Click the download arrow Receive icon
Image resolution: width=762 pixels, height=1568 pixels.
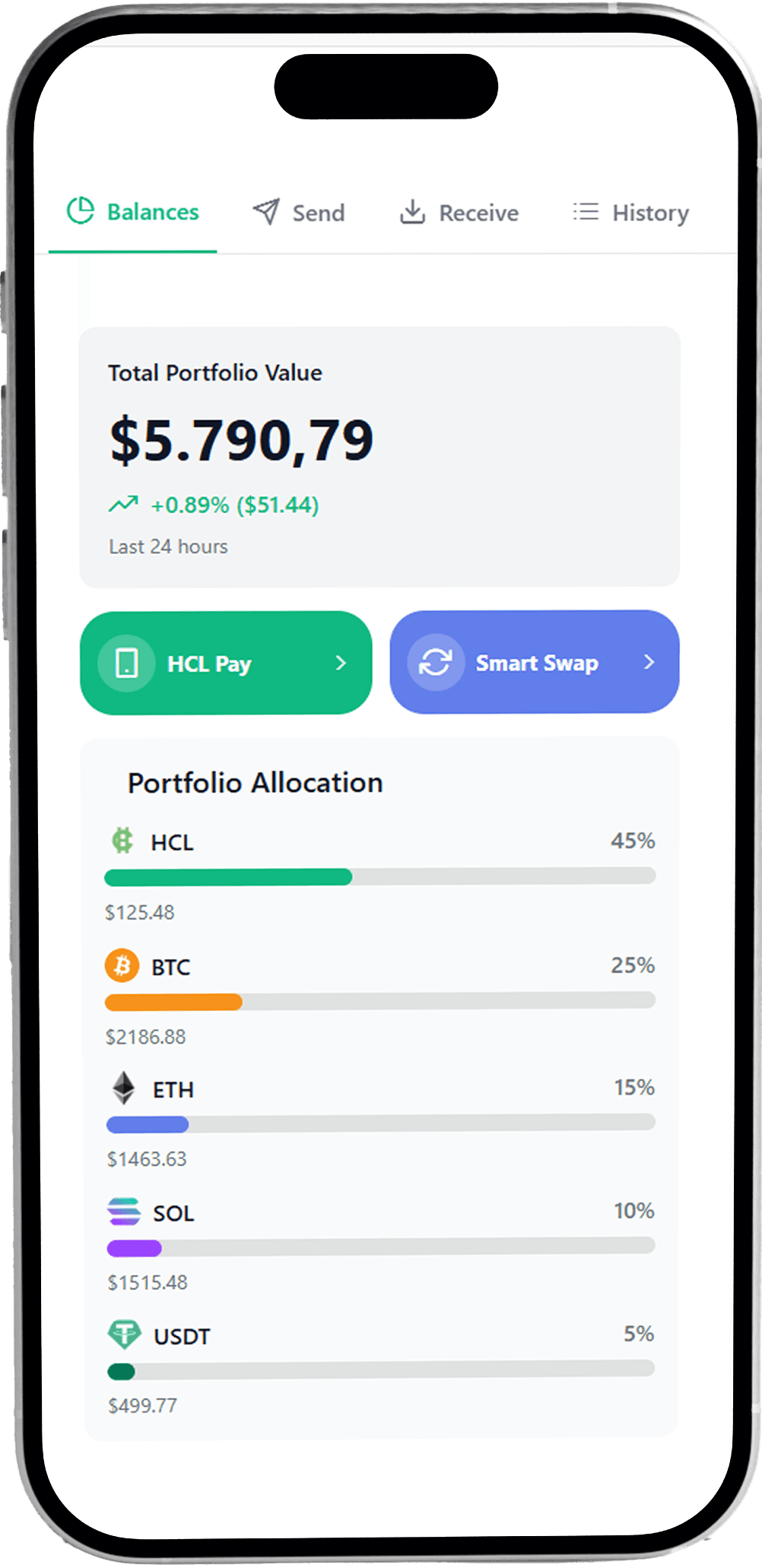tap(411, 211)
